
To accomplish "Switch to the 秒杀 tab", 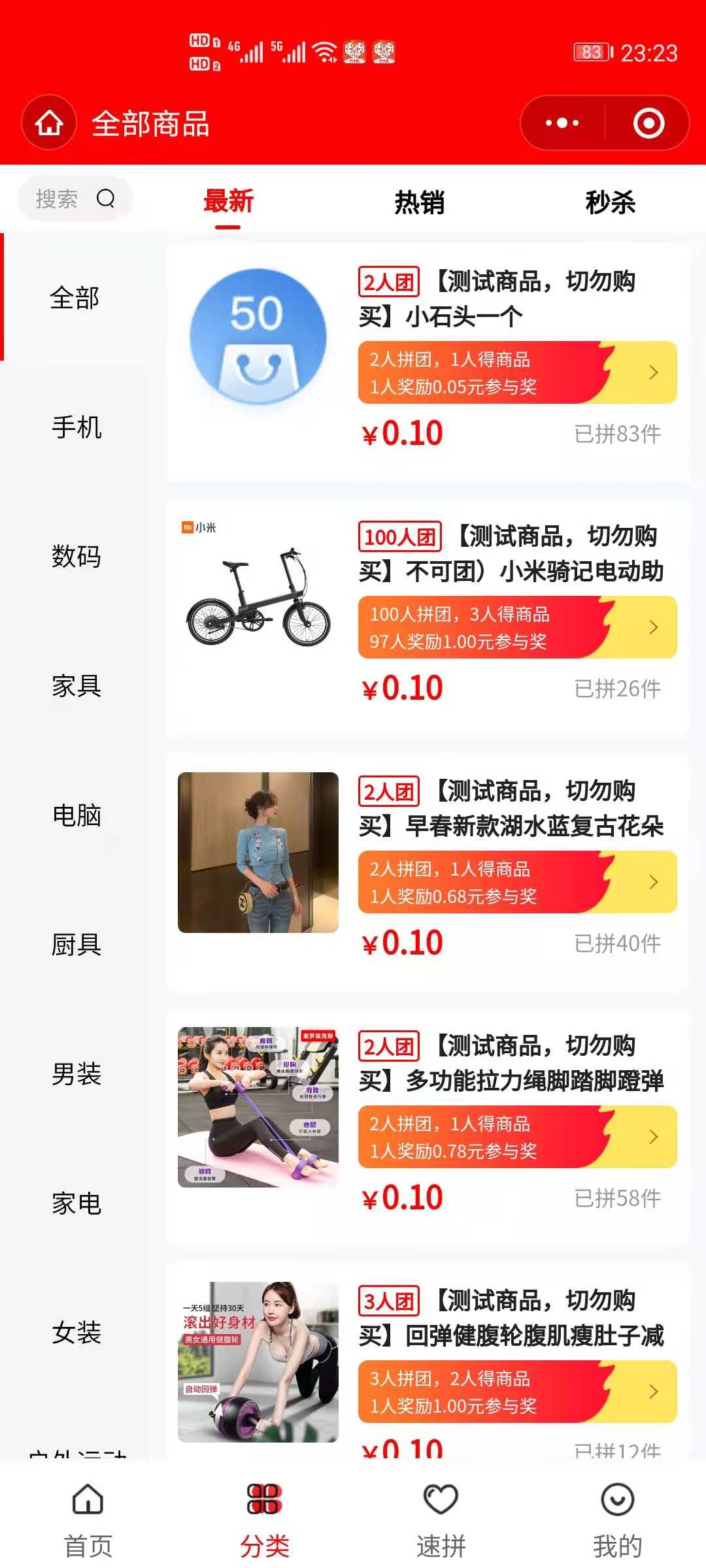I will click(610, 202).
